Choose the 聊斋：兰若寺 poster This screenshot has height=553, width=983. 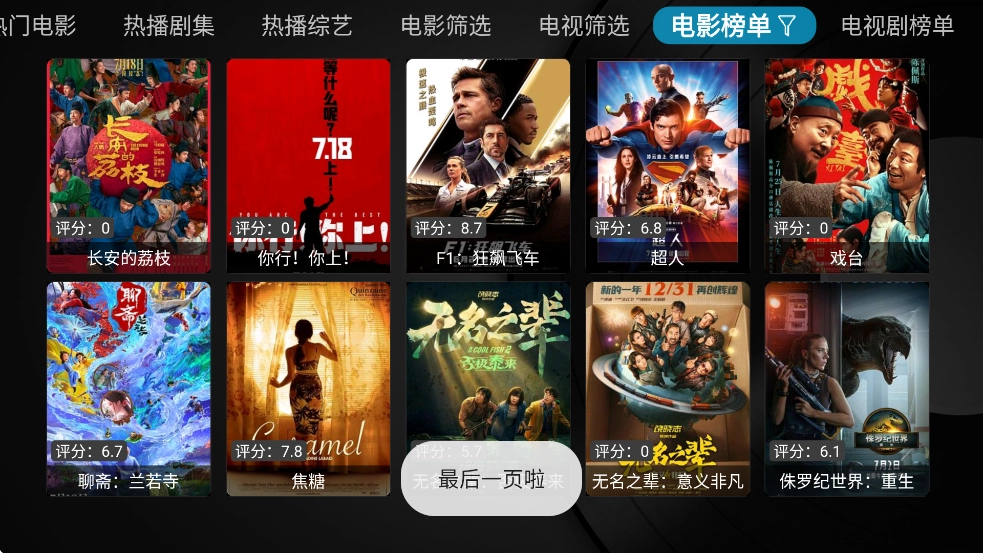[129, 388]
